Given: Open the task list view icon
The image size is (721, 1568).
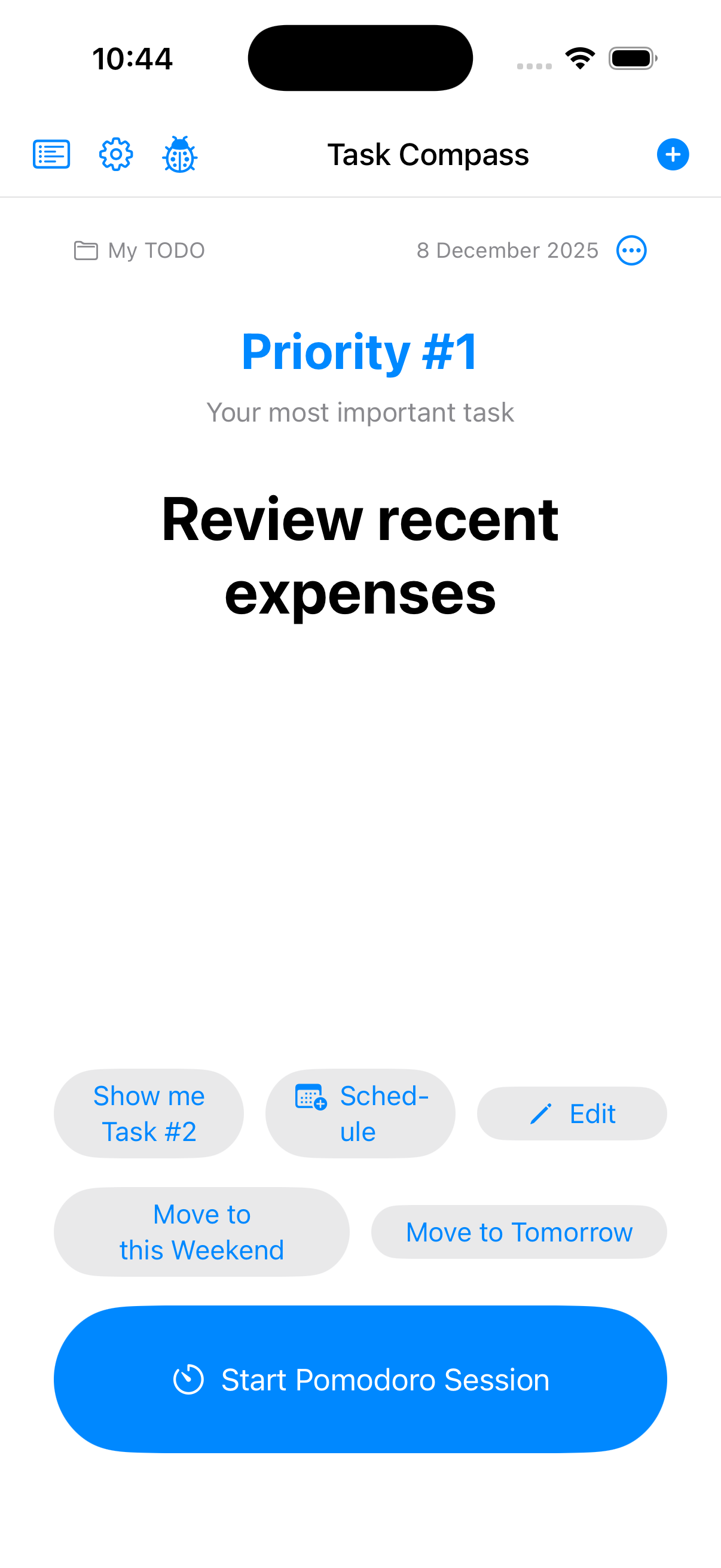Looking at the screenshot, I should click(x=51, y=154).
